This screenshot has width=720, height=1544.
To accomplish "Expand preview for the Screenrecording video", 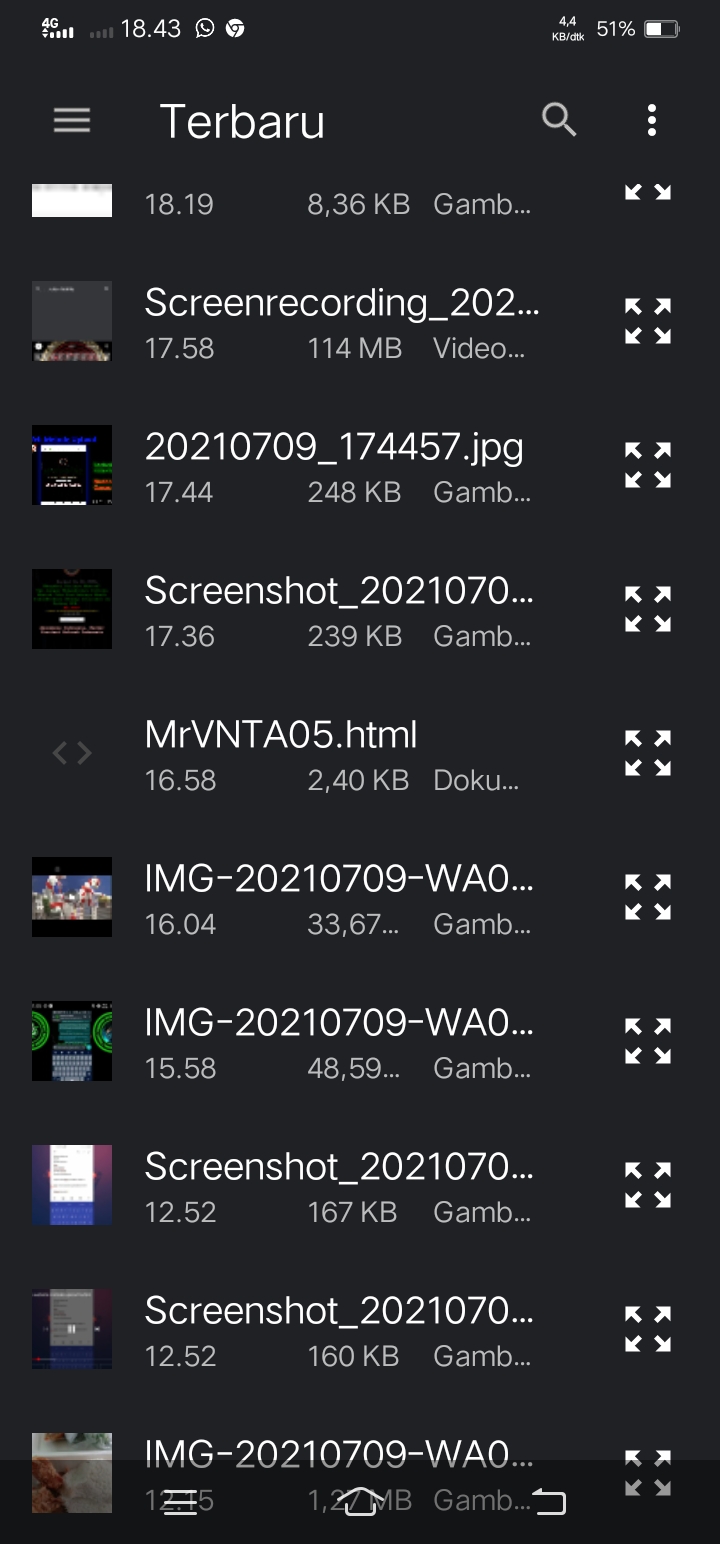I will [x=648, y=321].
